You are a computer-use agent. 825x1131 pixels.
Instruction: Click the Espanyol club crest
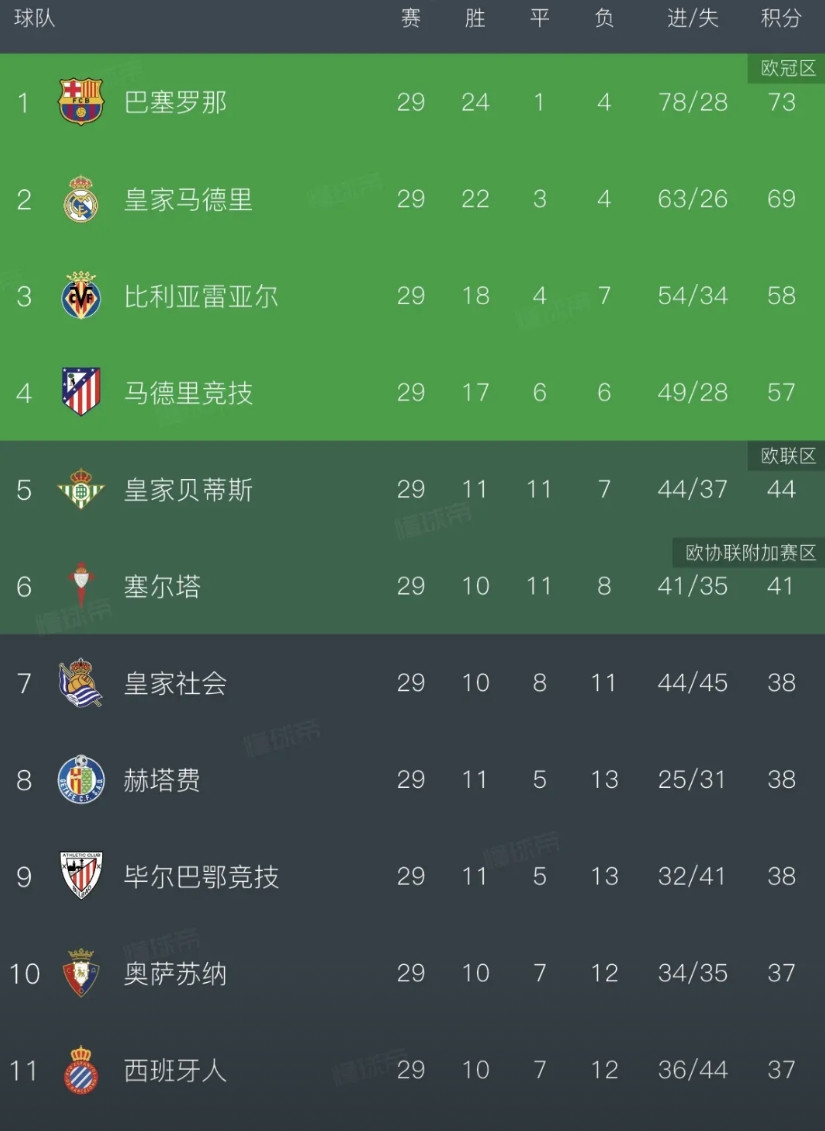[x=81, y=1070]
